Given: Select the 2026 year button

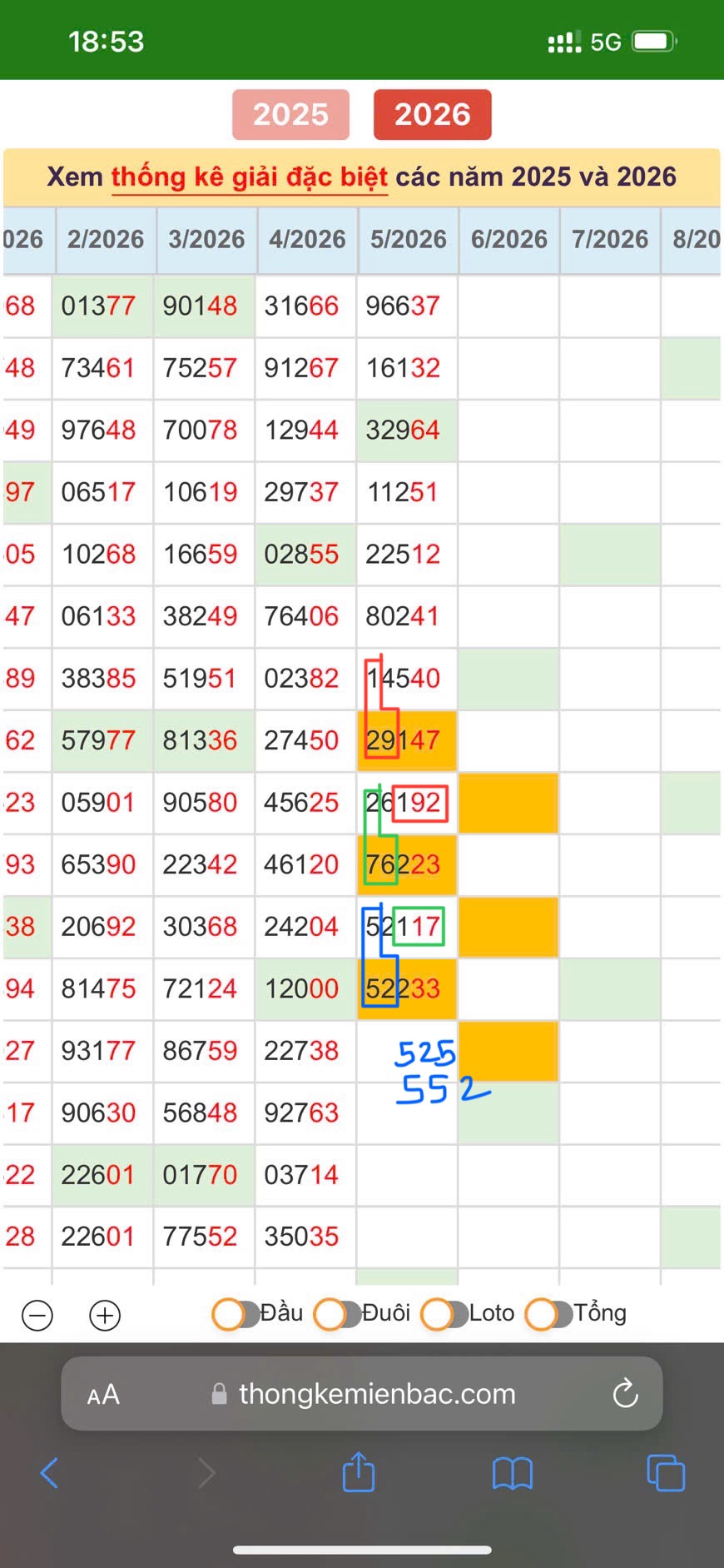Looking at the screenshot, I should click(432, 114).
